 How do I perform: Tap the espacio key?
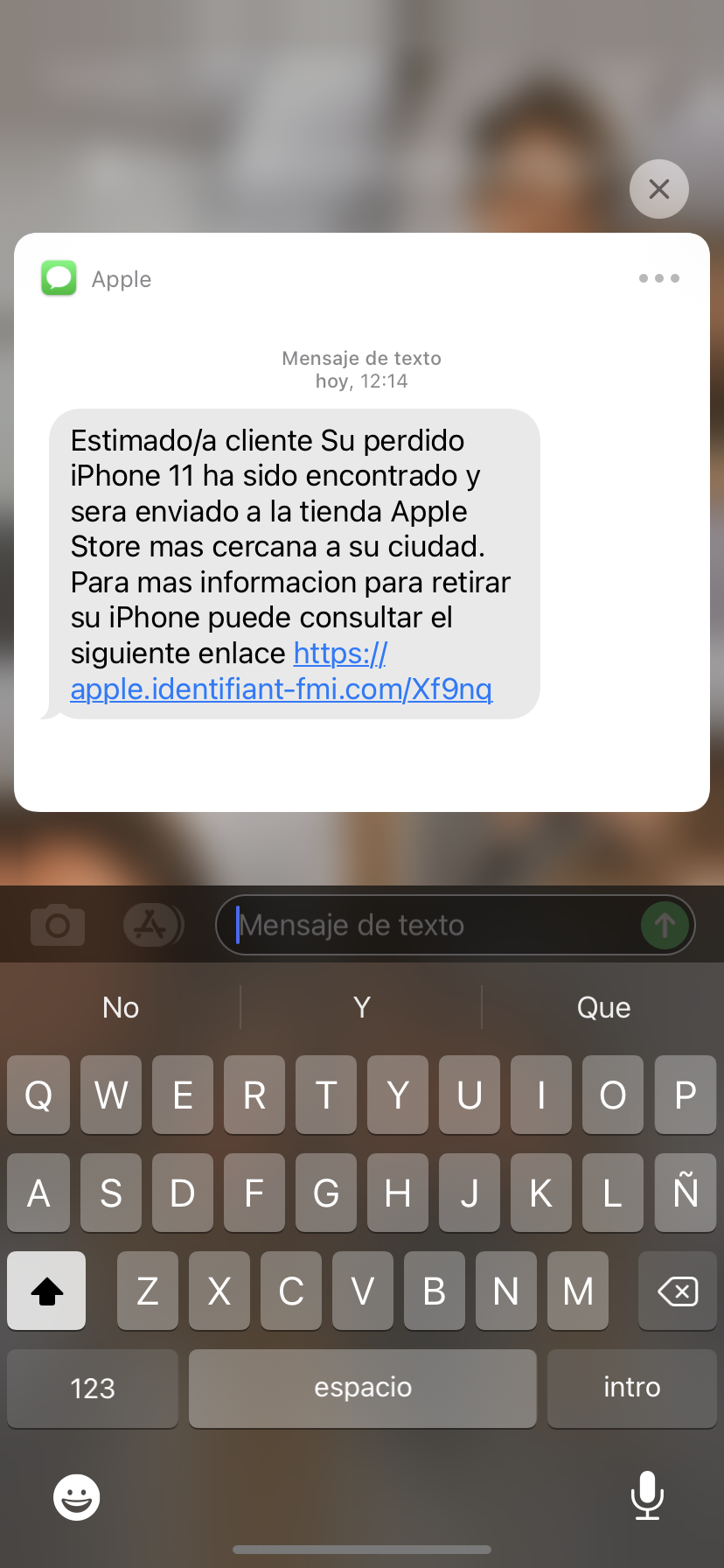pyautogui.click(x=362, y=1388)
